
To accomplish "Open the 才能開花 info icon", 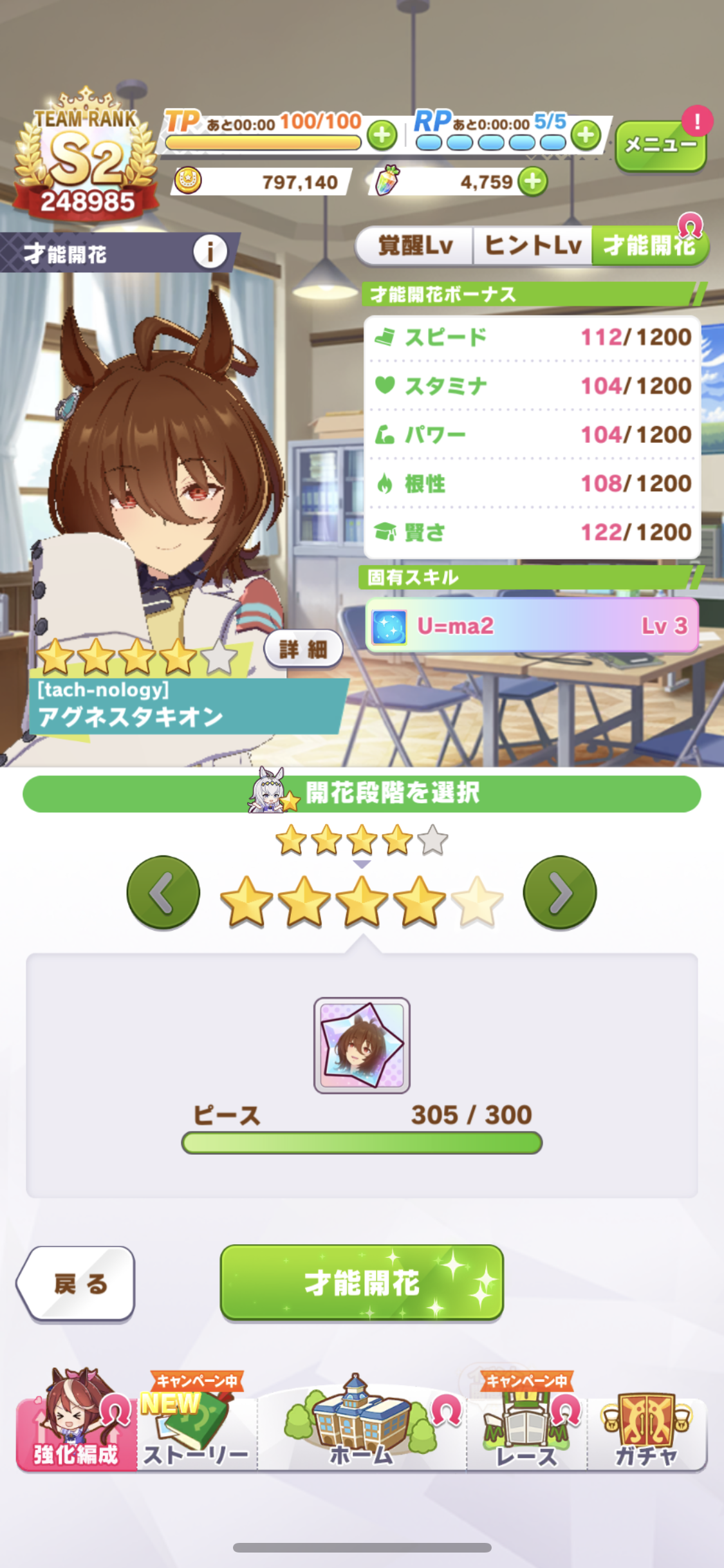I will pyautogui.click(x=210, y=252).
